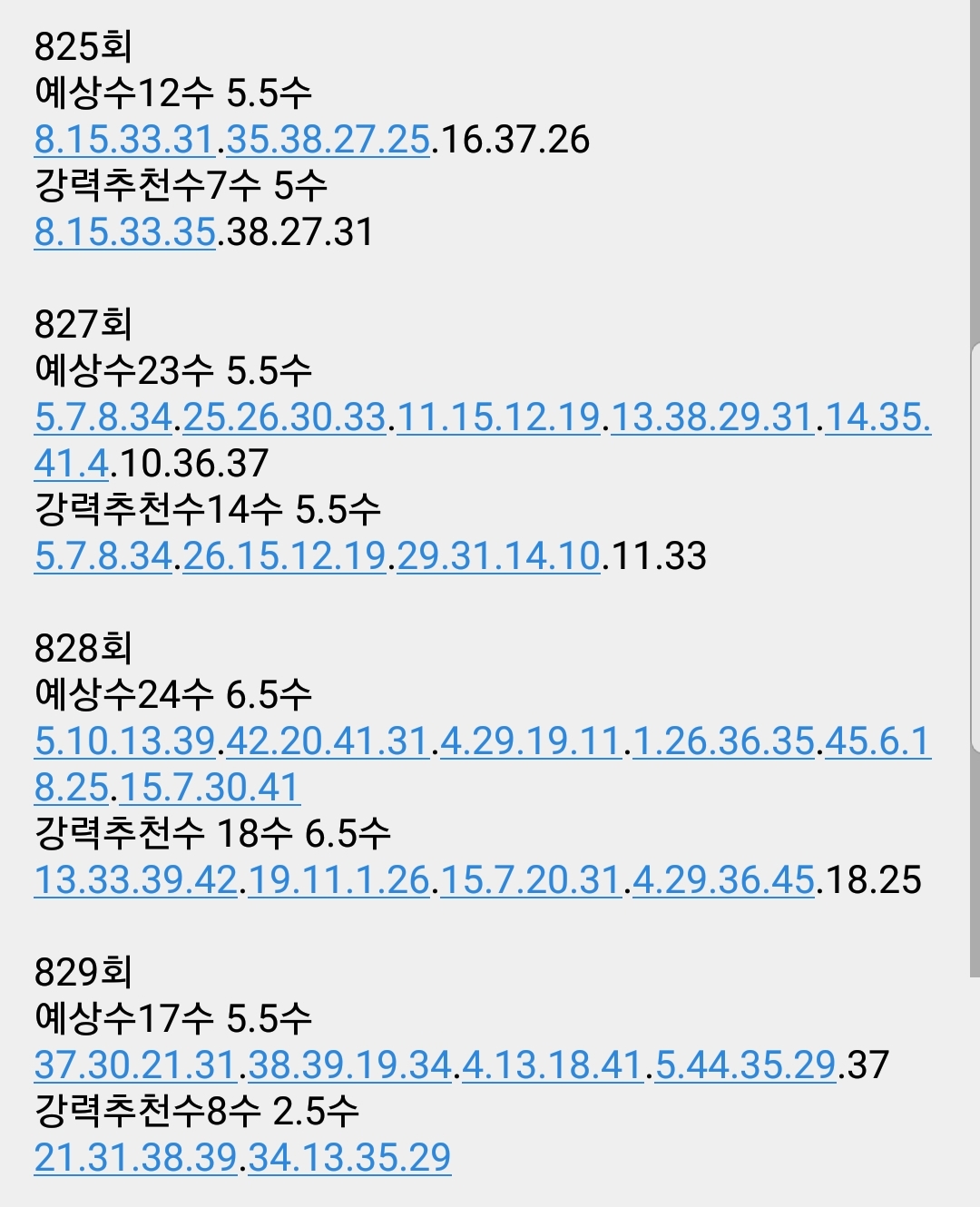Tap the 34.13.35.29 link
The width and height of the screenshot is (980, 1207).
click(349, 1158)
